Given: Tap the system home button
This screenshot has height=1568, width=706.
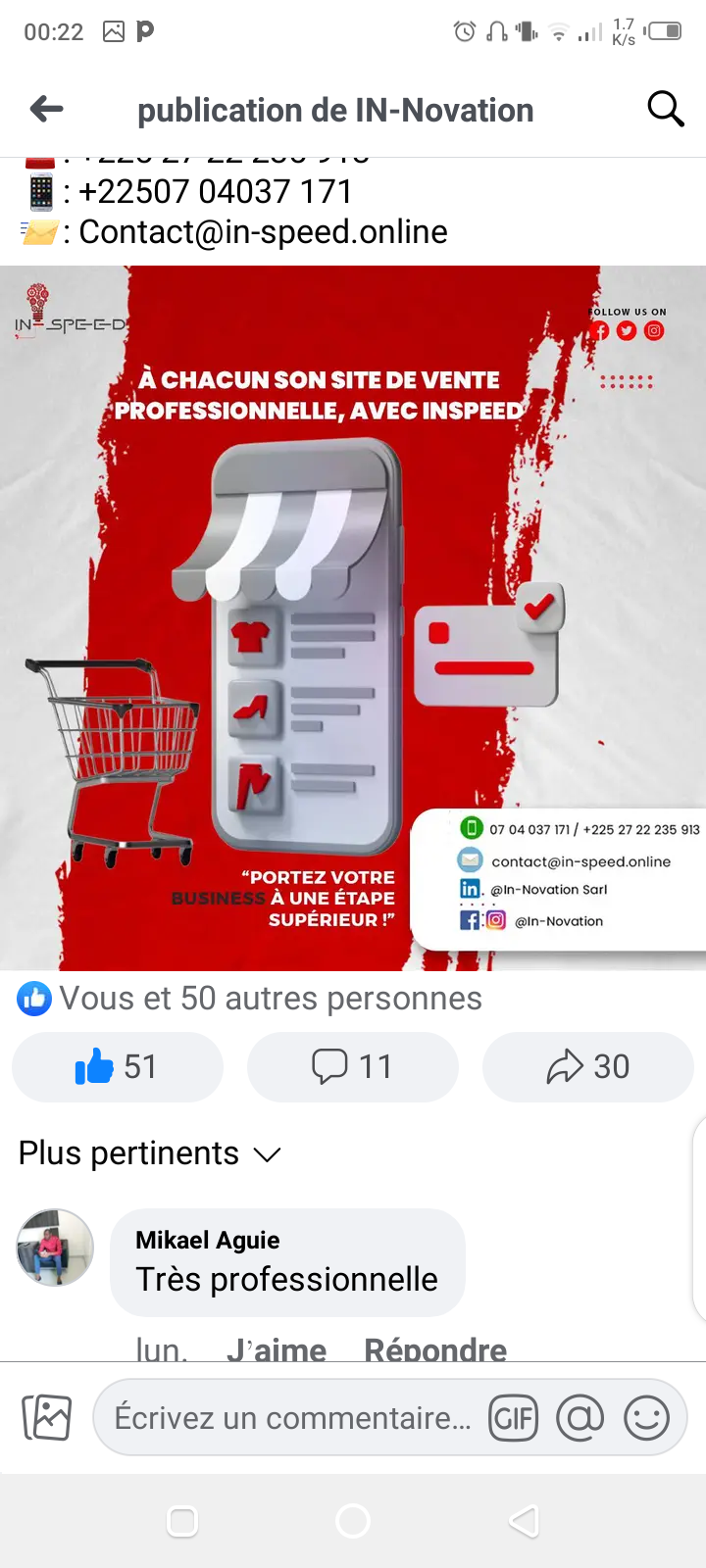Looking at the screenshot, I should point(353,1521).
